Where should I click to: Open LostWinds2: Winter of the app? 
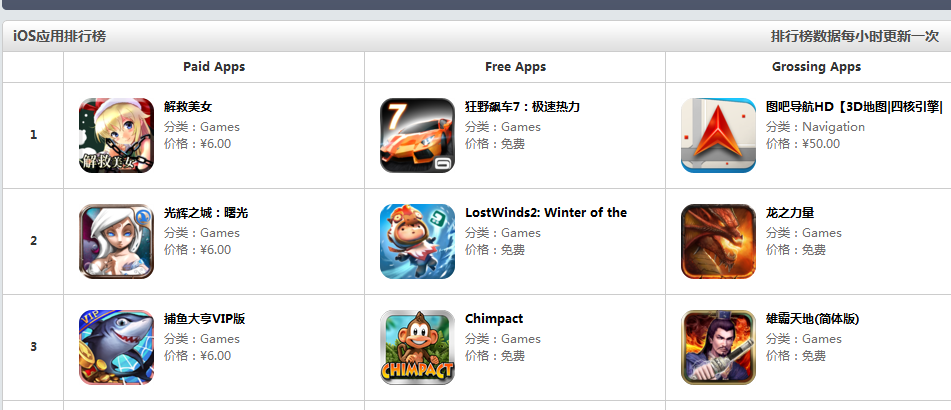[x=545, y=213]
